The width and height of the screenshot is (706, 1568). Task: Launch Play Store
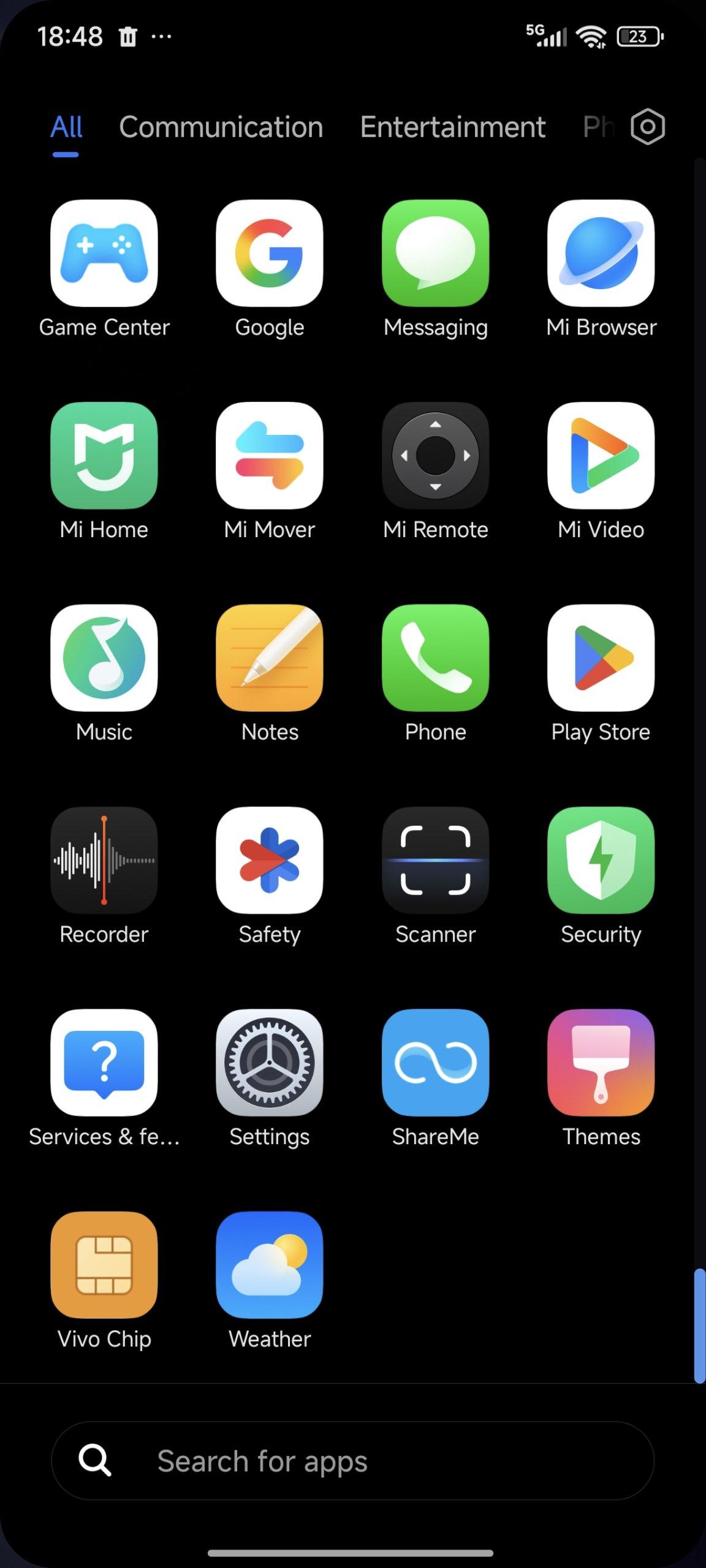pos(601,657)
